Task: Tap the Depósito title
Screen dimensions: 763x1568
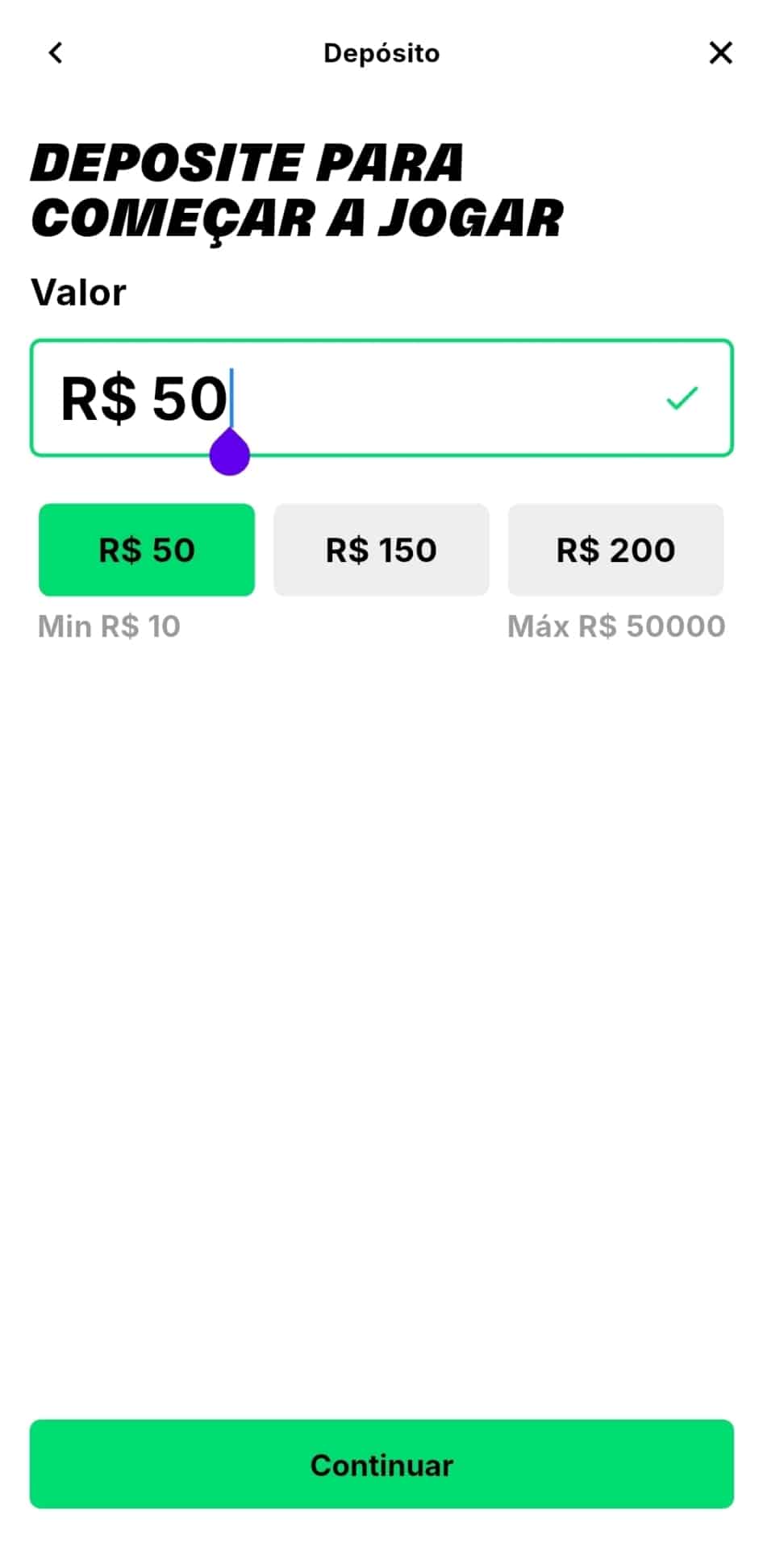Action: pyautogui.click(x=381, y=52)
